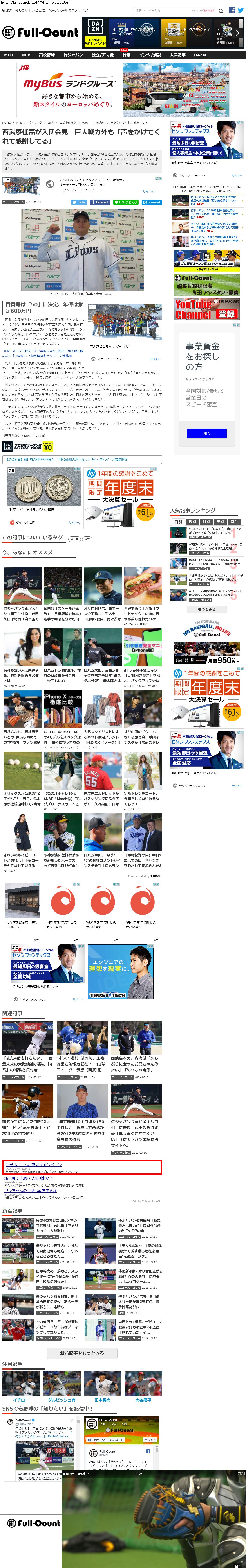Switch to the MLB section
Viewport: 246px width, 1568px height.
click(9, 55)
